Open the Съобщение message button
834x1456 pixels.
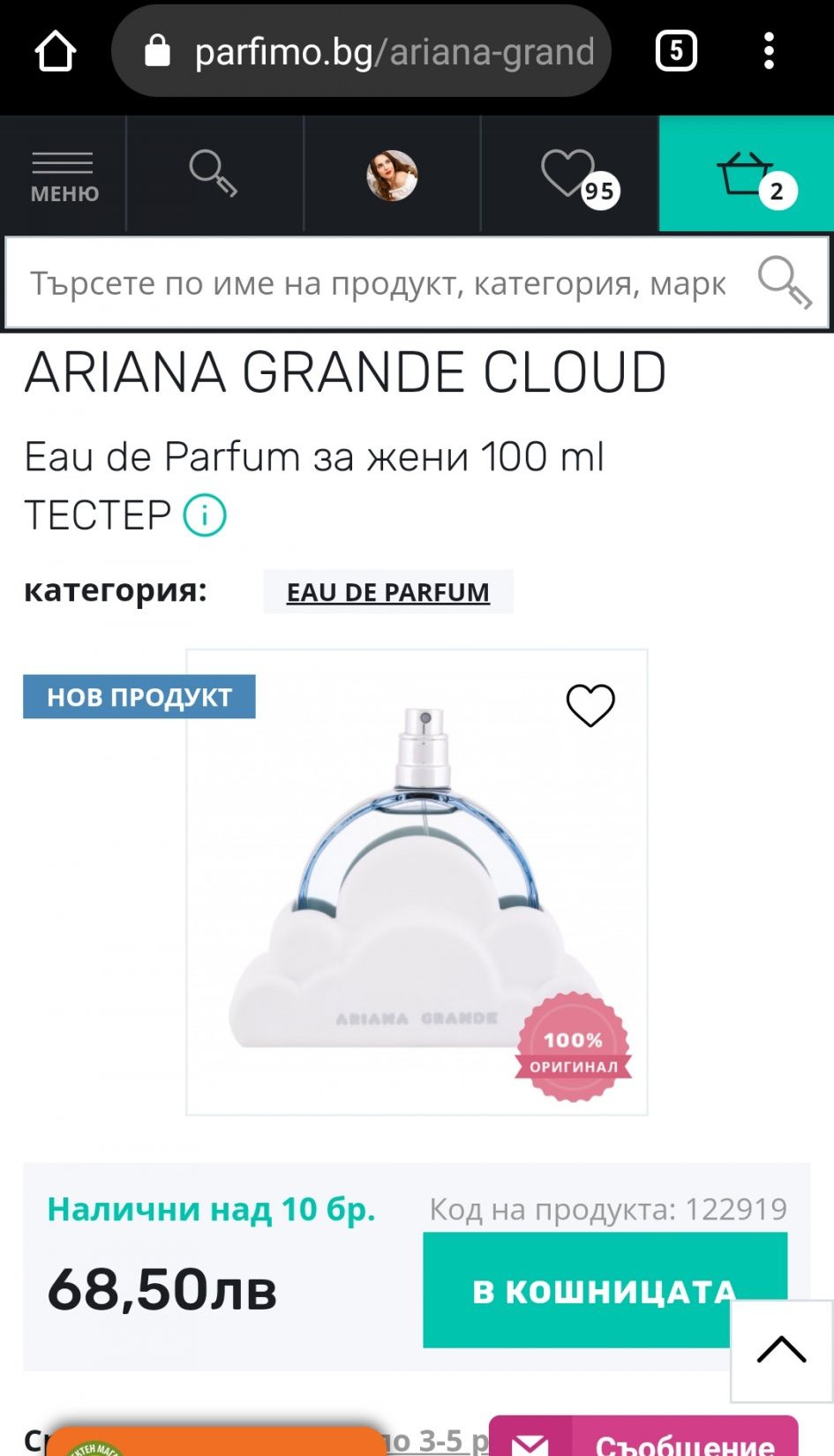(644, 1440)
